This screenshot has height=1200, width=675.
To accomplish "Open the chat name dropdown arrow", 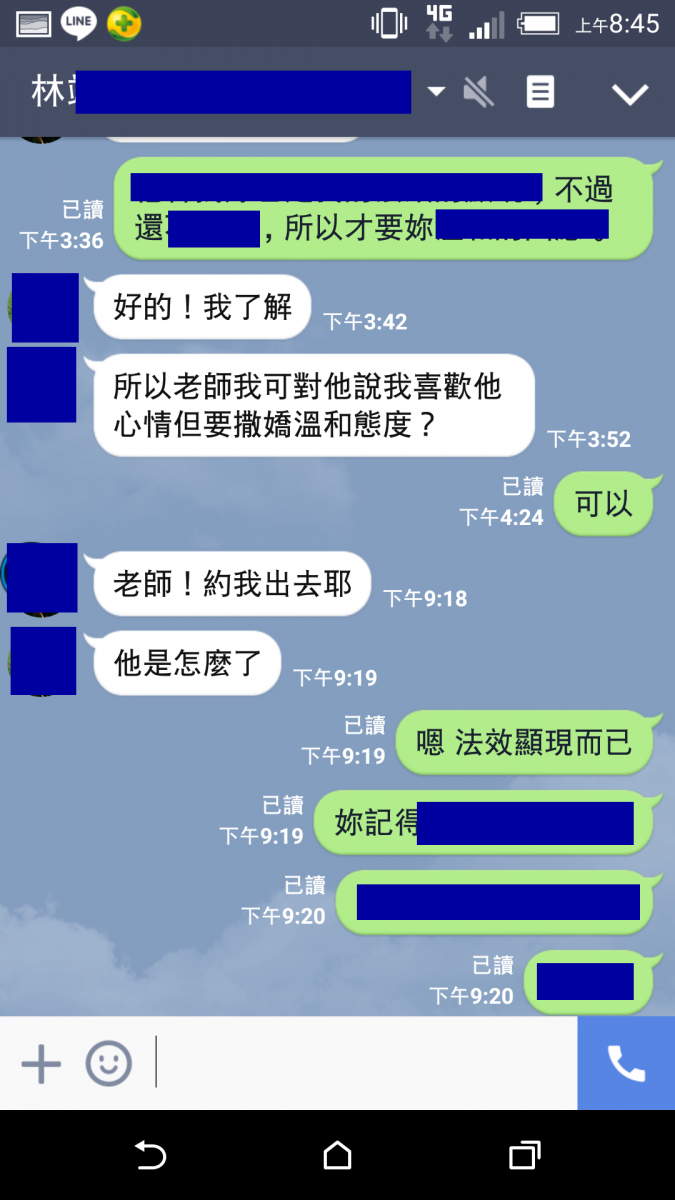I will pyautogui.click(x=436, y=92).
